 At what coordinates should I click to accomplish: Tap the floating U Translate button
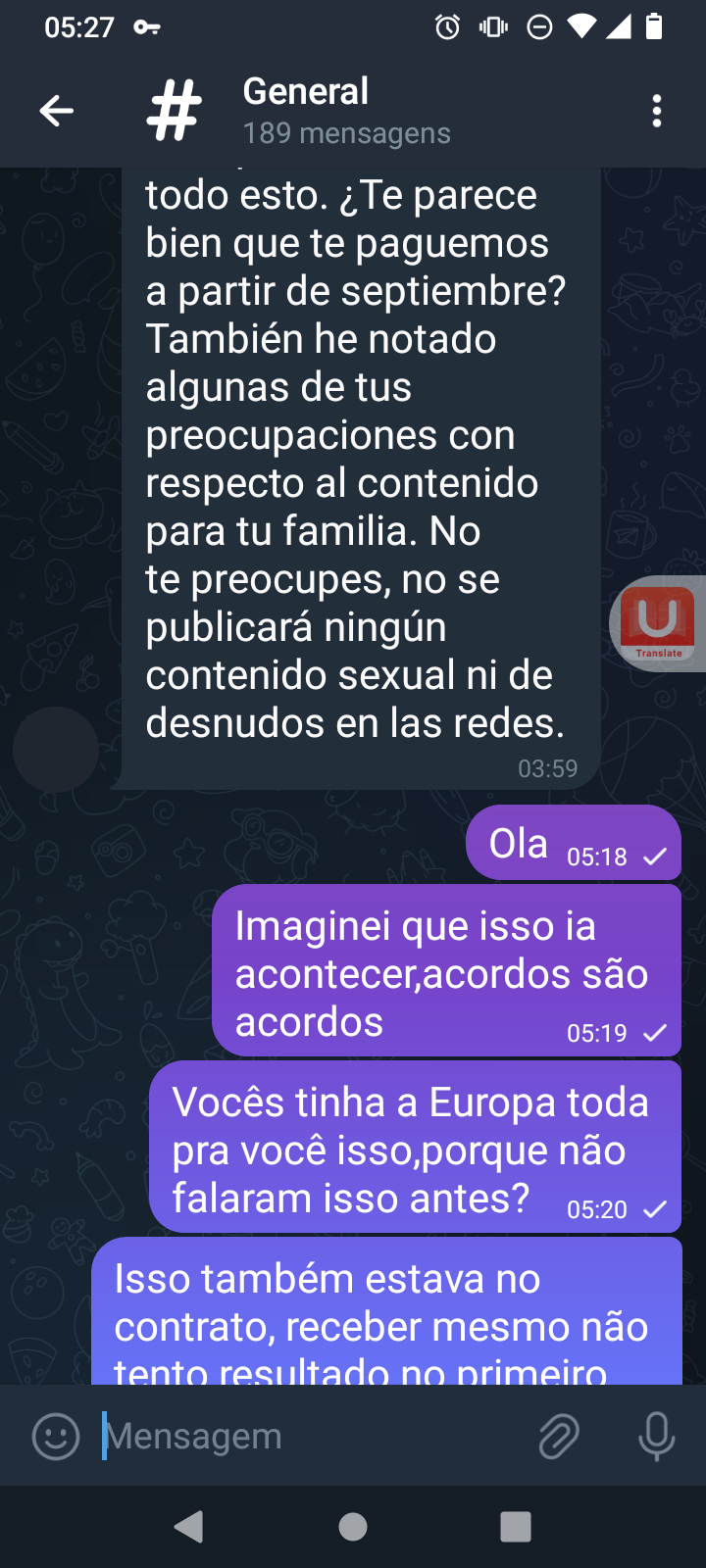pyautogui.click(x=658, y=623)
